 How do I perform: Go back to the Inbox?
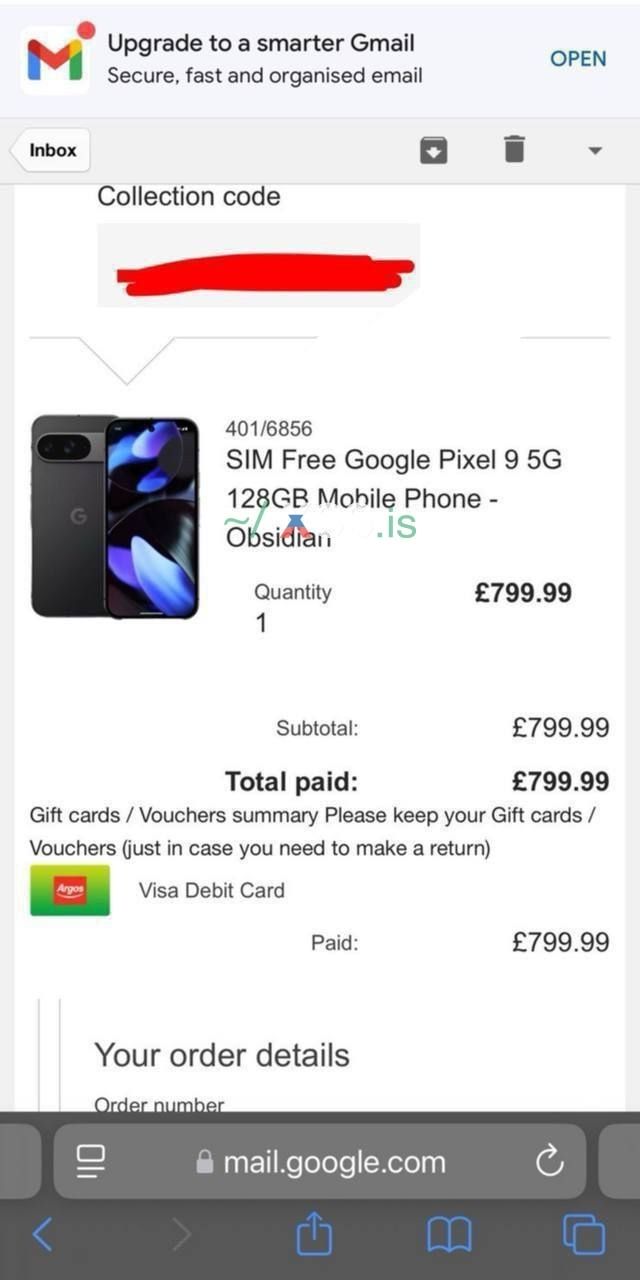coord(51,151)
